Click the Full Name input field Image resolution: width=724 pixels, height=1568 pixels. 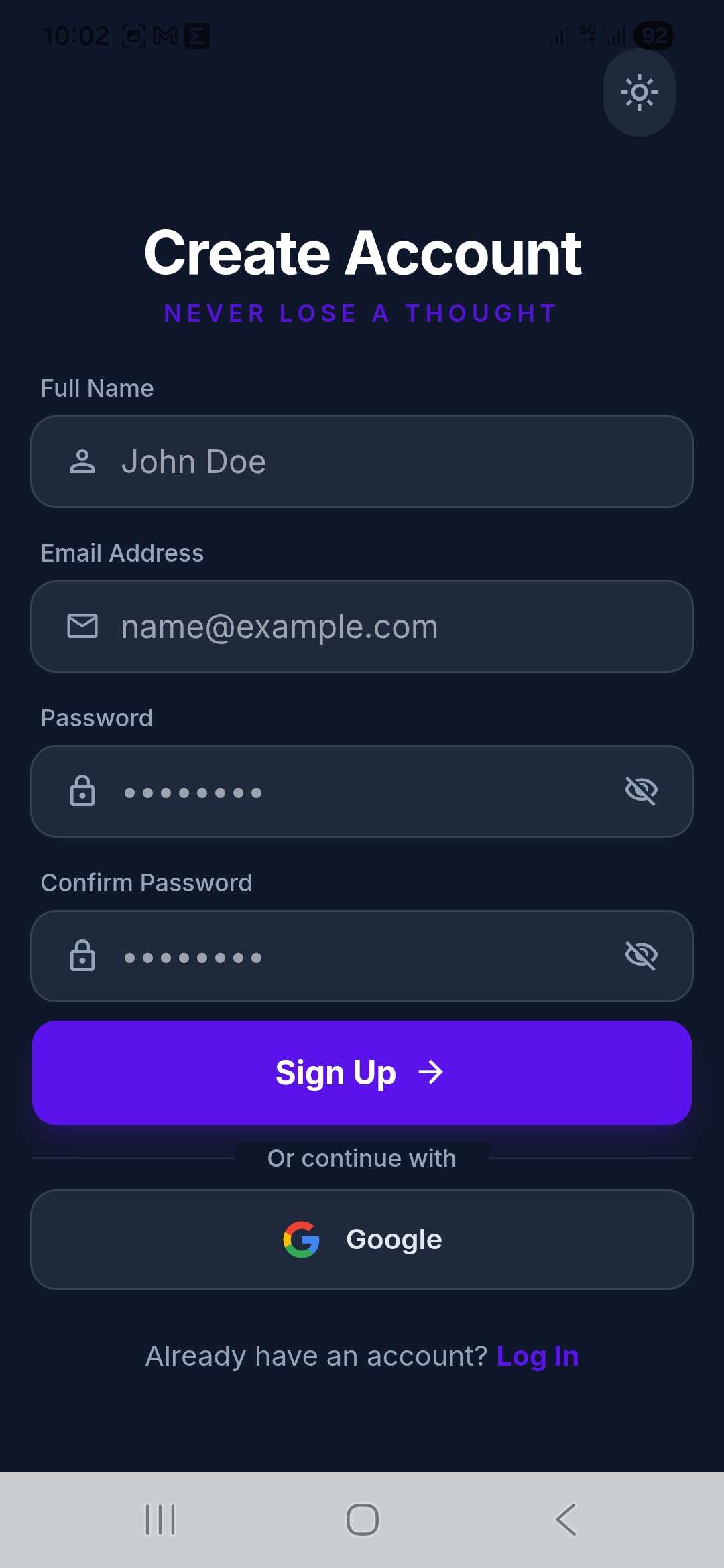pyautogui.click(x=362, y=461)
